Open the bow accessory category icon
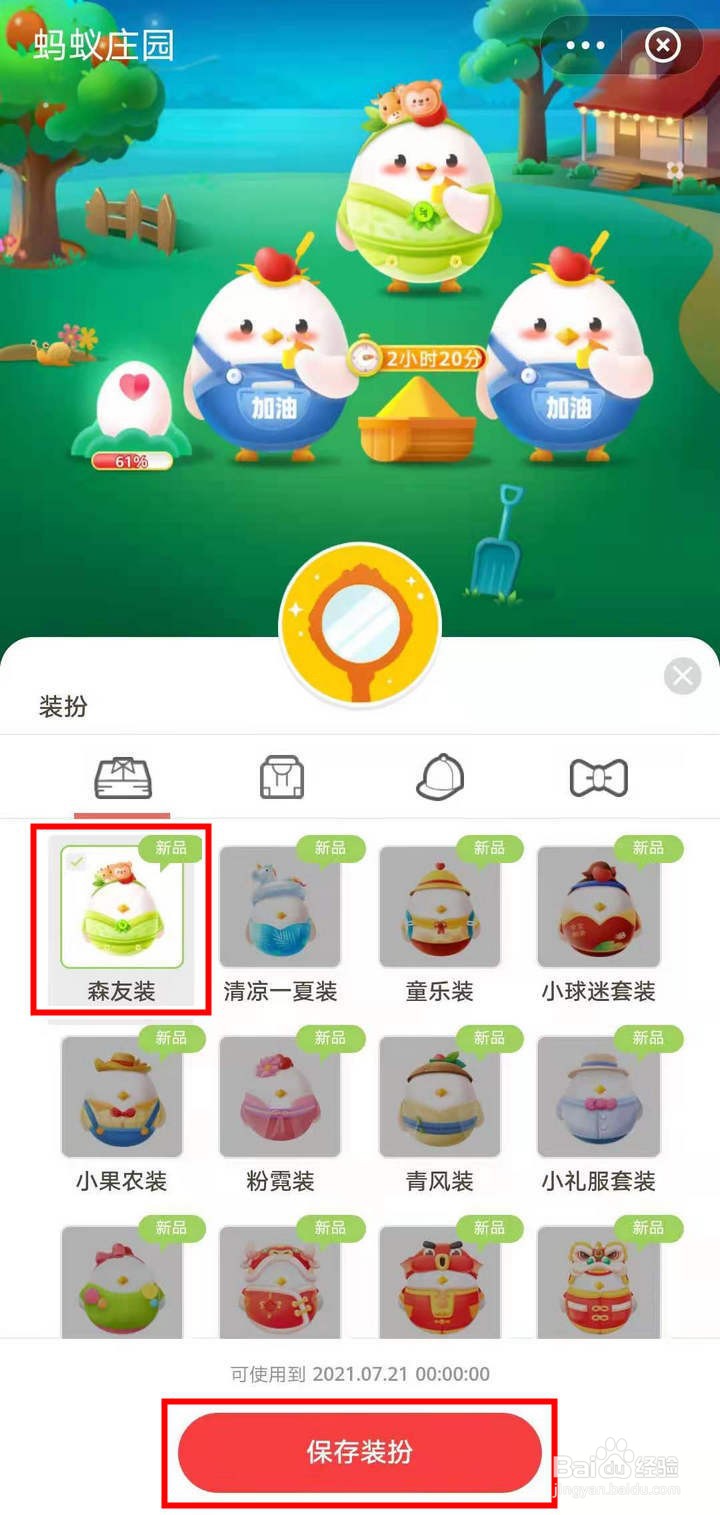The width and height of the screenshot is (720, 1515). point(598,778)
